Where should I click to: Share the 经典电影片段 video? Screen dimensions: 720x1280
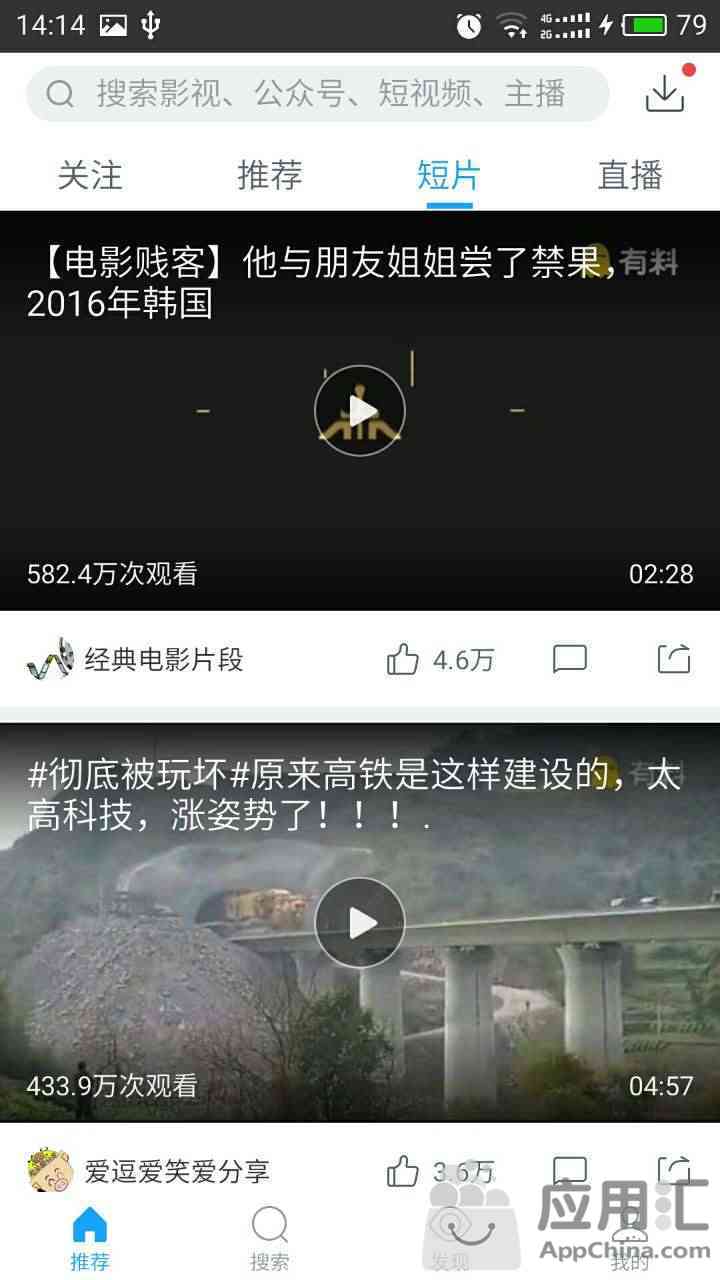[x=674, y=659]
